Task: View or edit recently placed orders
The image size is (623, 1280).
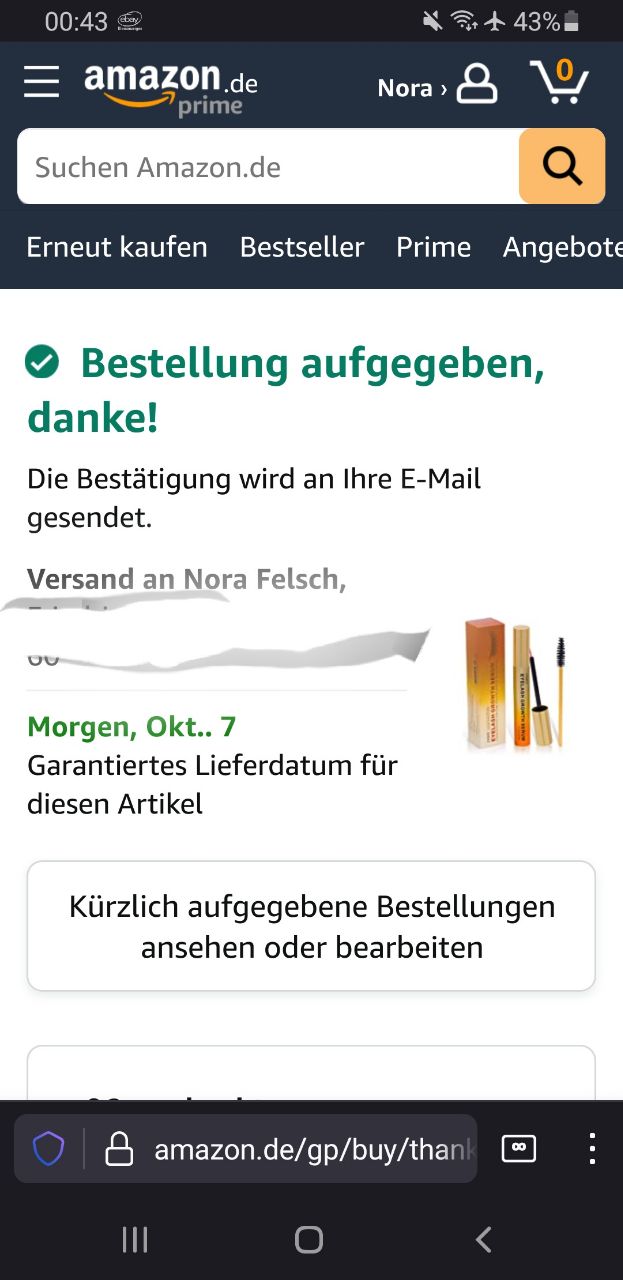Action: (x=311, y=926)
